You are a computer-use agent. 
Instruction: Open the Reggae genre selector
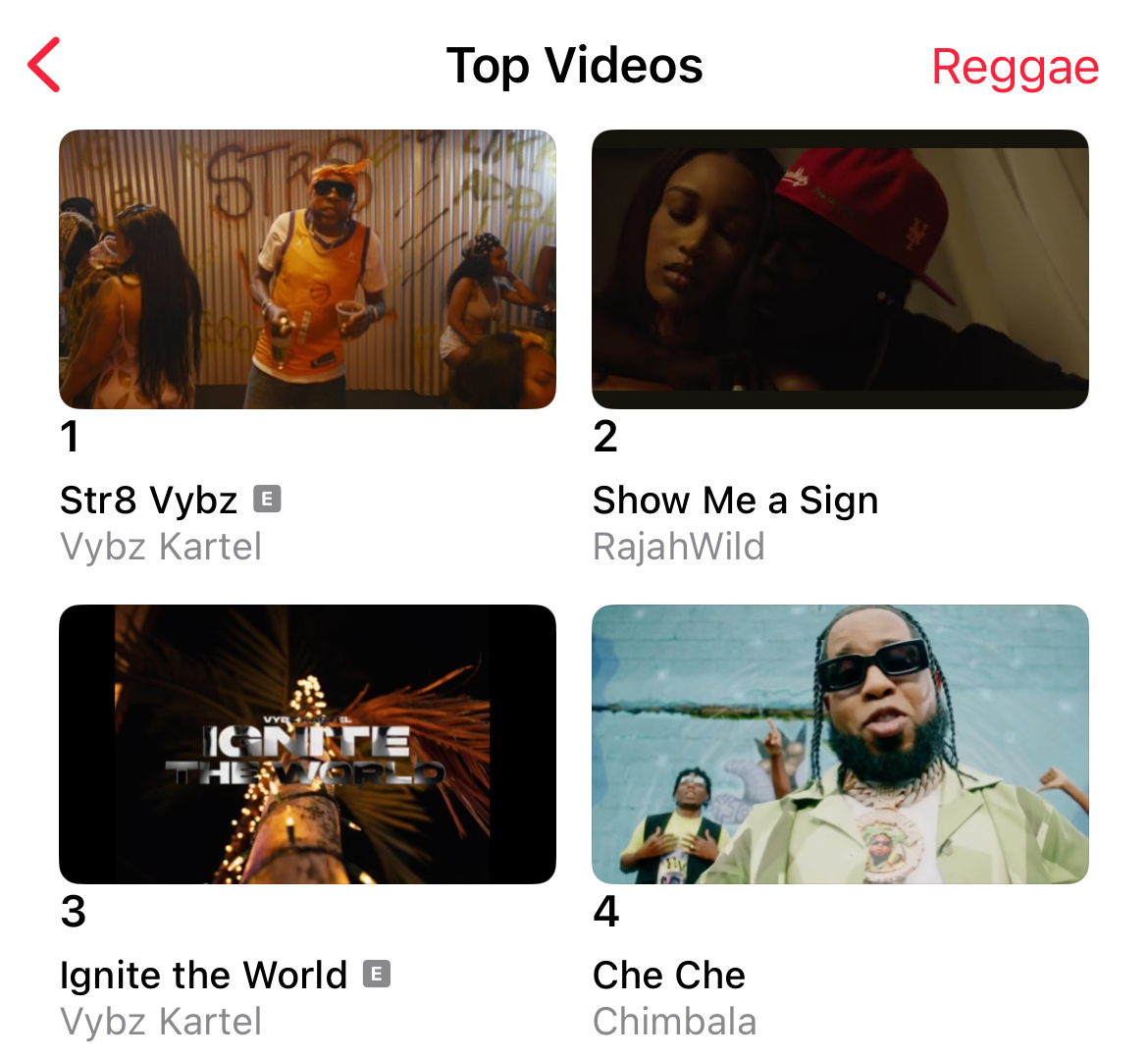(x=1015, y=68)
